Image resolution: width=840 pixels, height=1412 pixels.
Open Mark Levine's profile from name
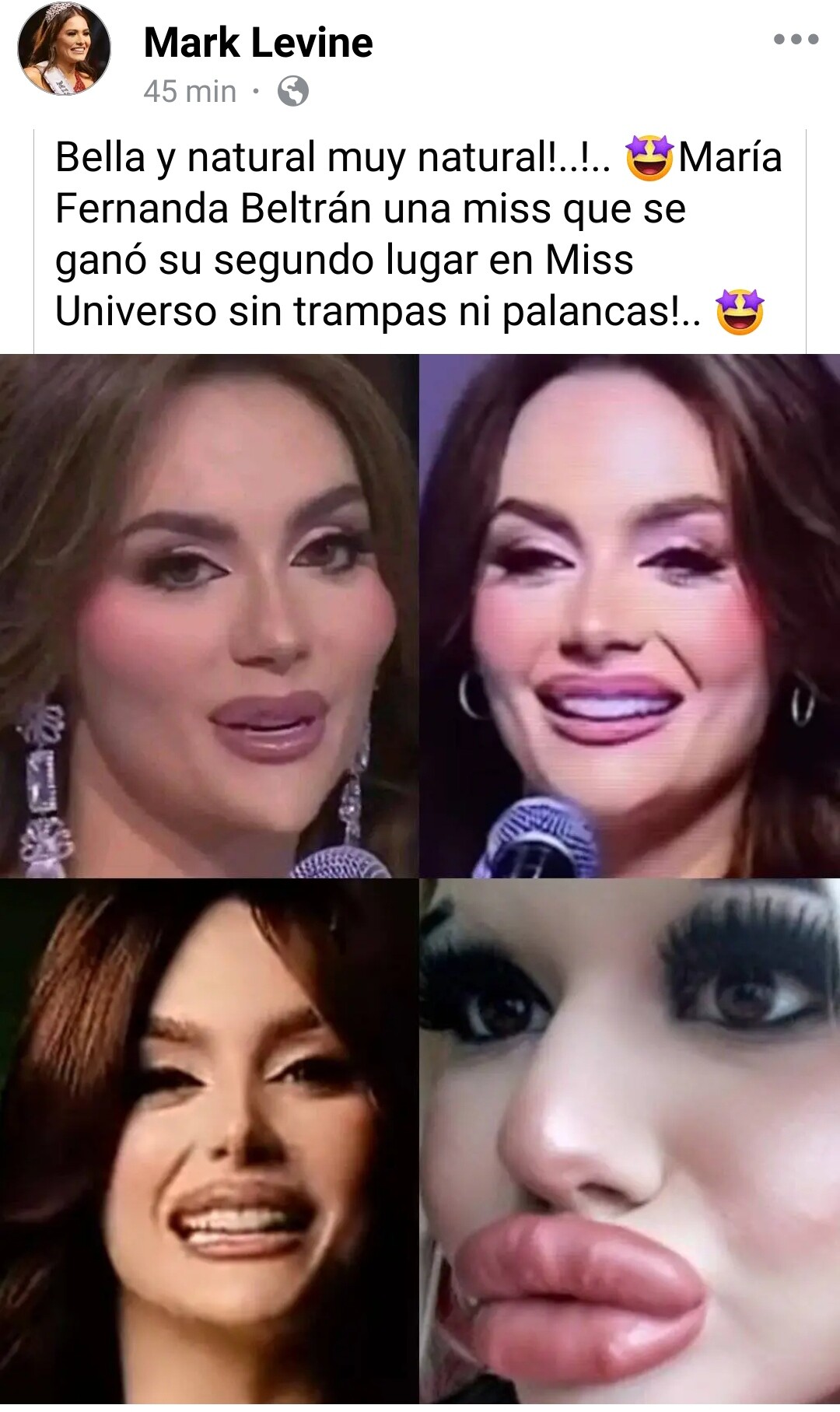[258, 43]
